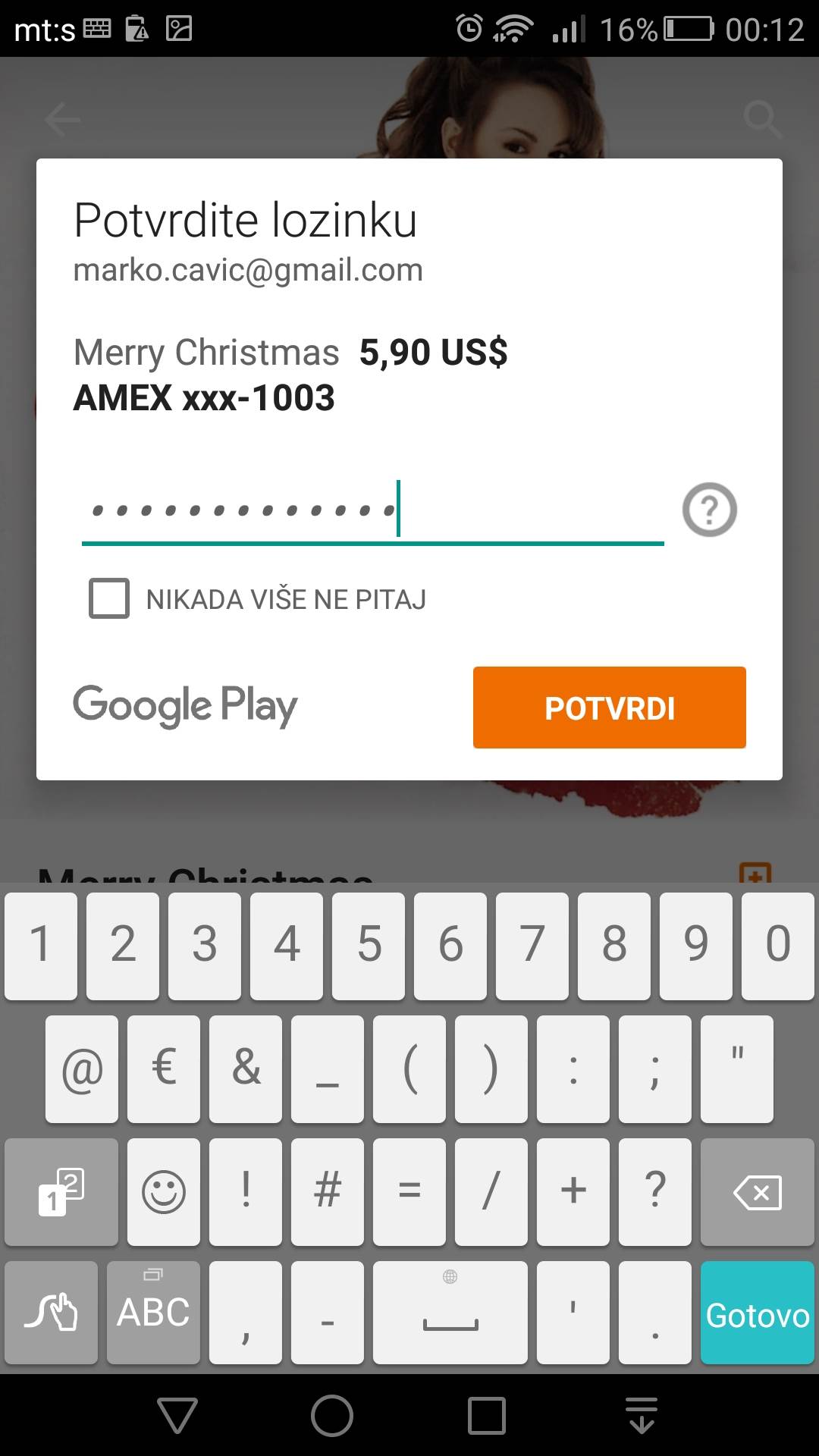Go back with the navigation bar
The width and height of the screenshot is (819, 1456).
(x=177, y=1415)
